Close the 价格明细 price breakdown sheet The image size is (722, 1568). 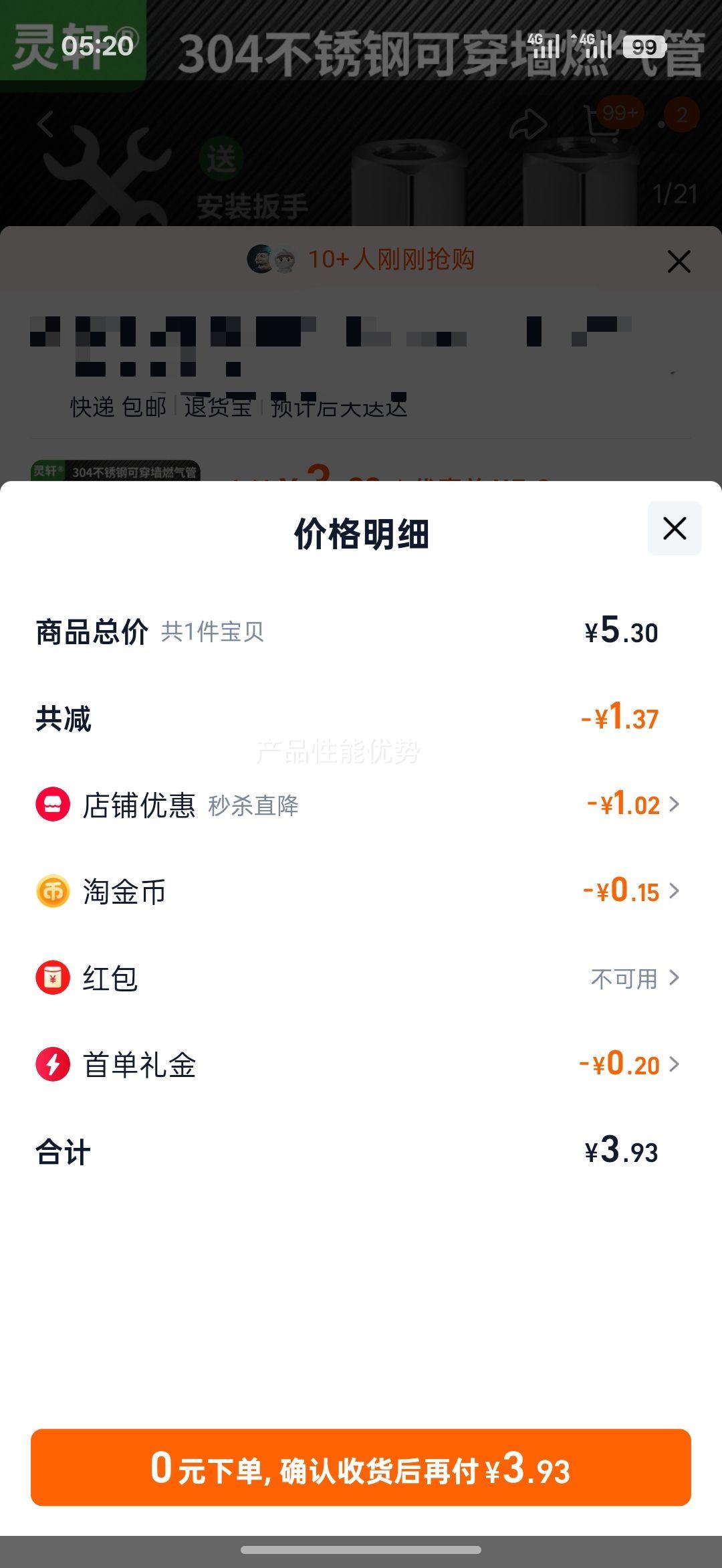(x=674, y=528)
